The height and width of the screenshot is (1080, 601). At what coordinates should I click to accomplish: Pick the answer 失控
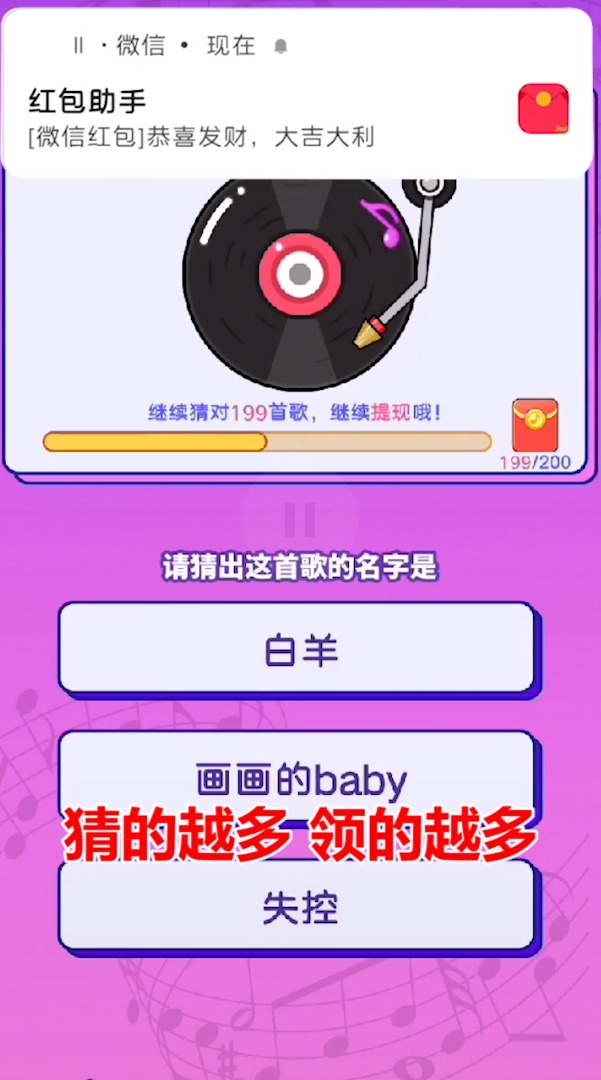coord(297,907)
